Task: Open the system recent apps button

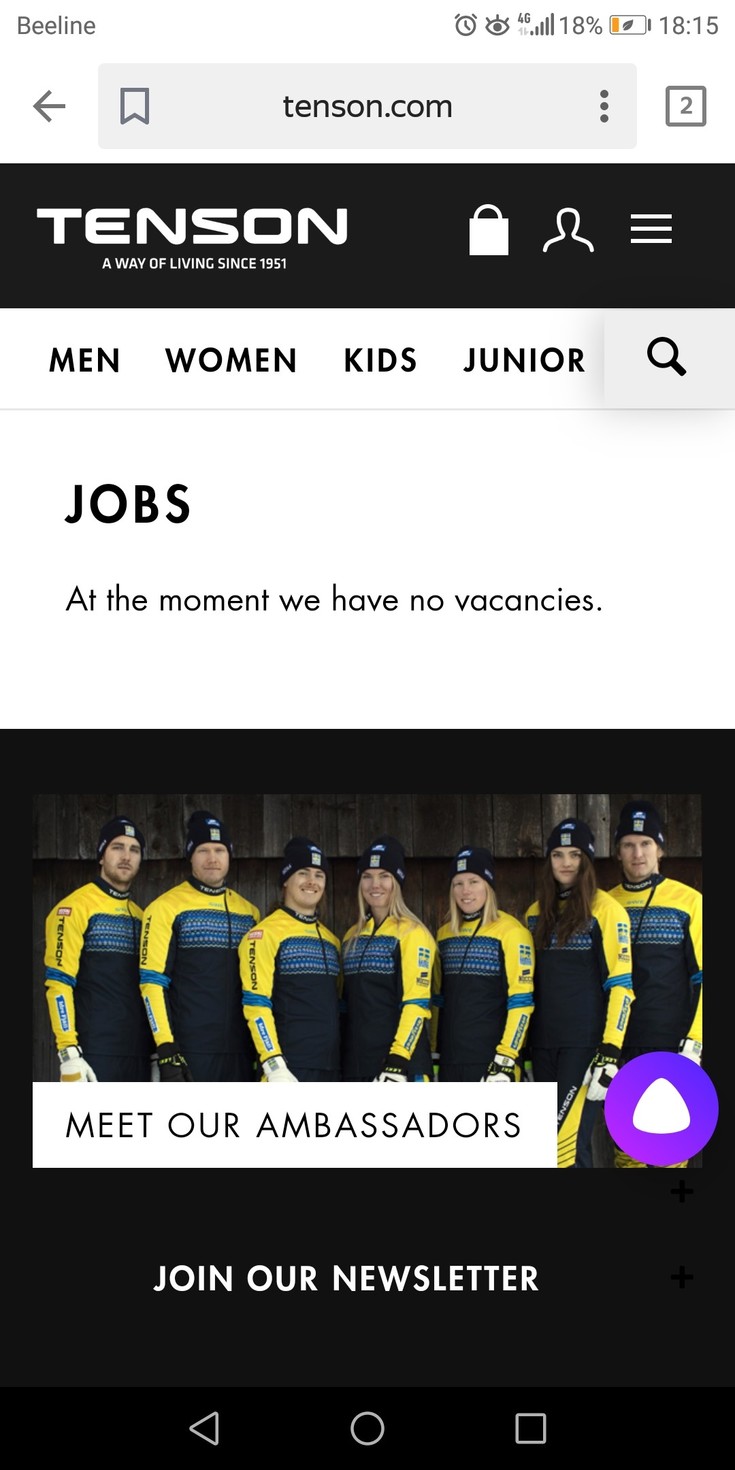Action: [531, 1428]
